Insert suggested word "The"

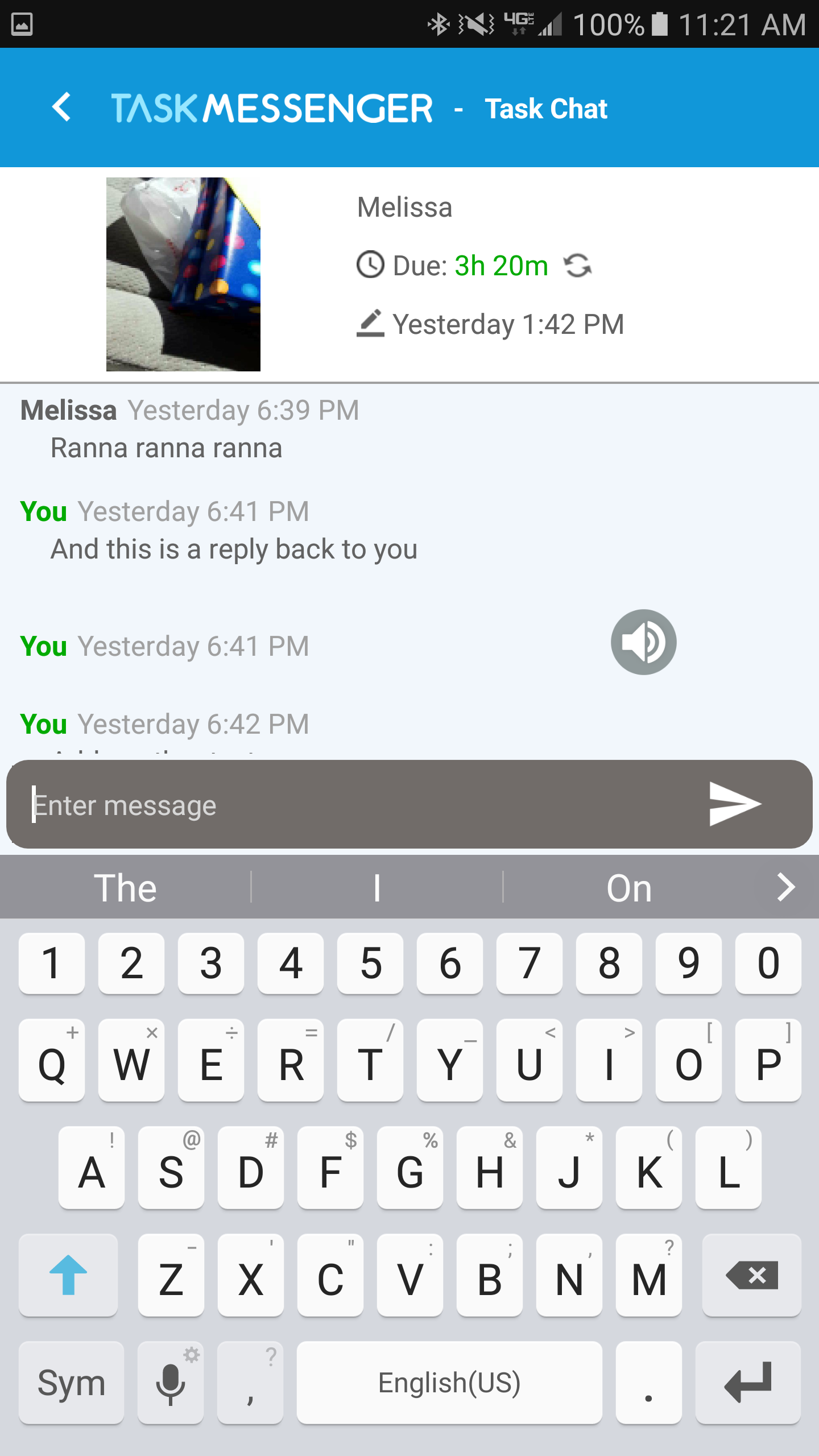[x=125, y=888]
